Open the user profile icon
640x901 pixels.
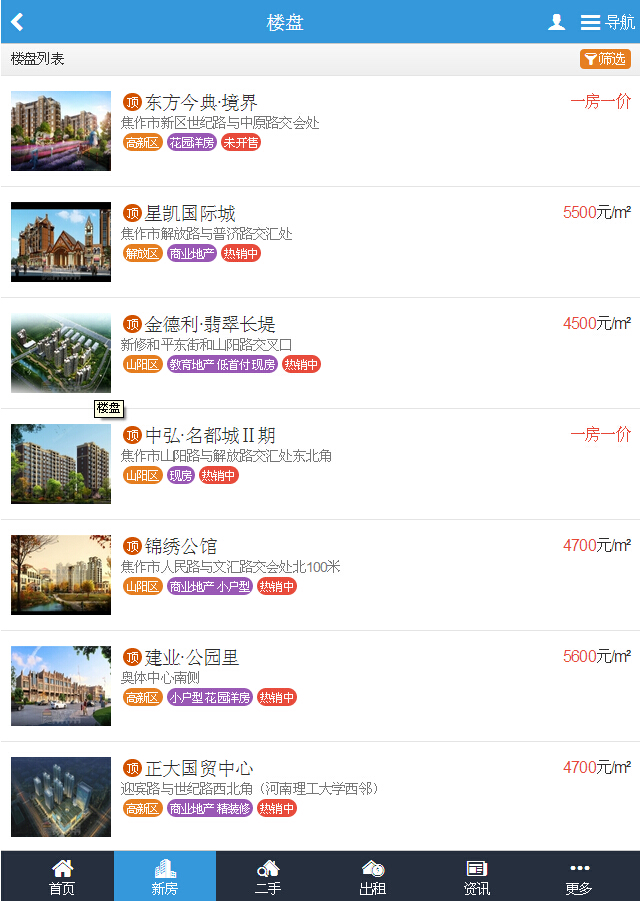click(x=557, y=22)
